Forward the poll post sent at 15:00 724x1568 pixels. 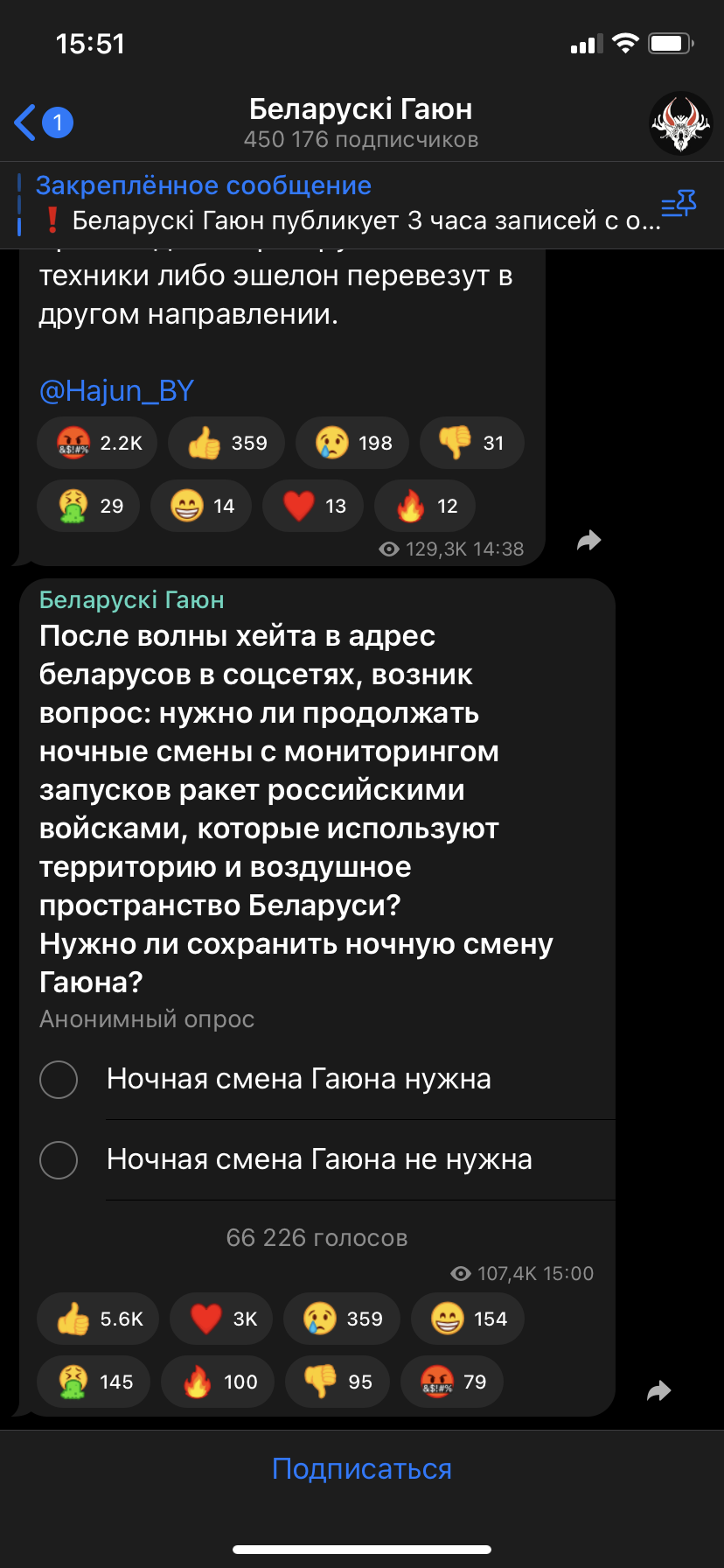pyautogui.click(x=659, y=1391)
